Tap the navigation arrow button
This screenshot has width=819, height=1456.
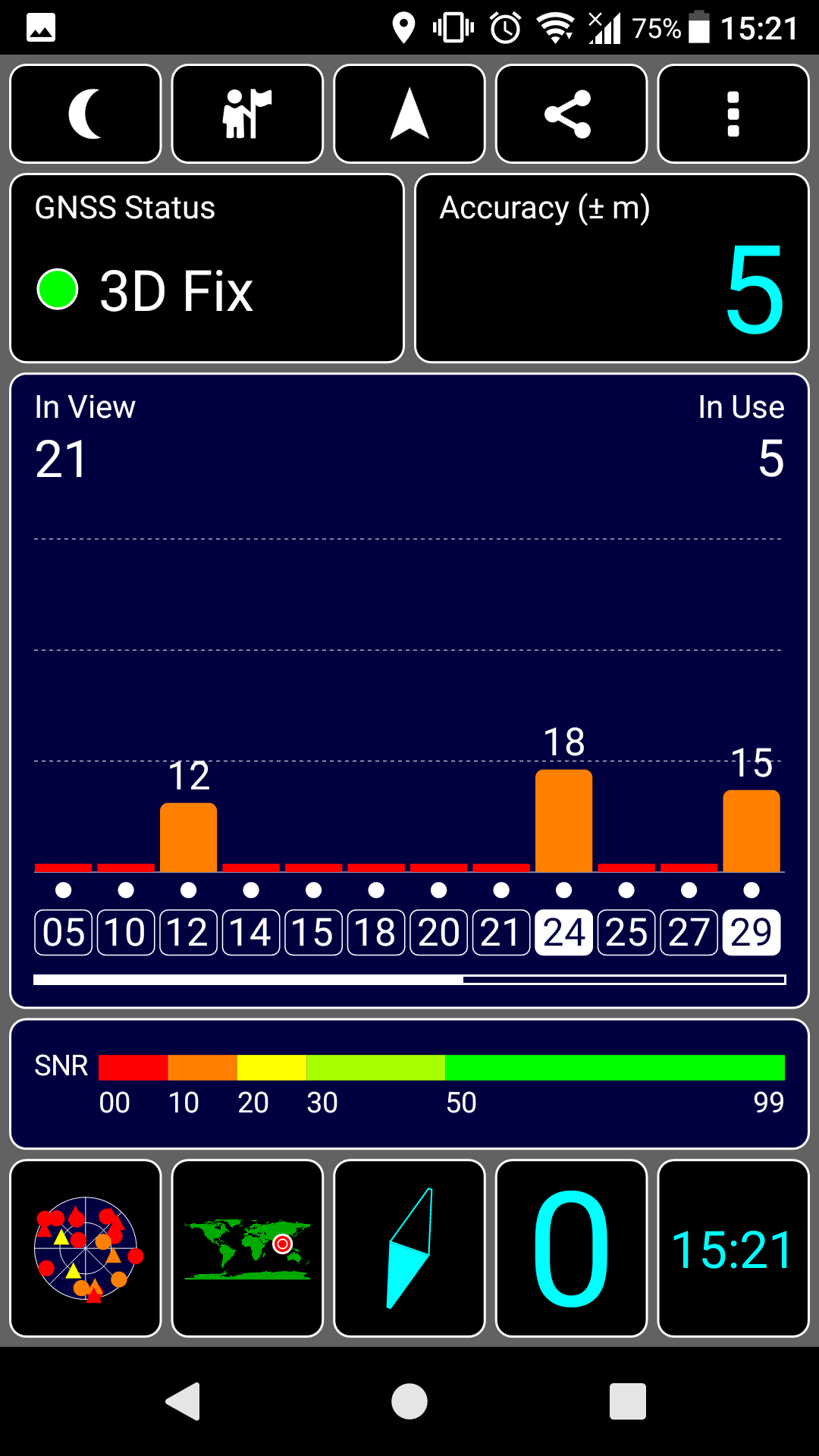click(x=409, y=114)
